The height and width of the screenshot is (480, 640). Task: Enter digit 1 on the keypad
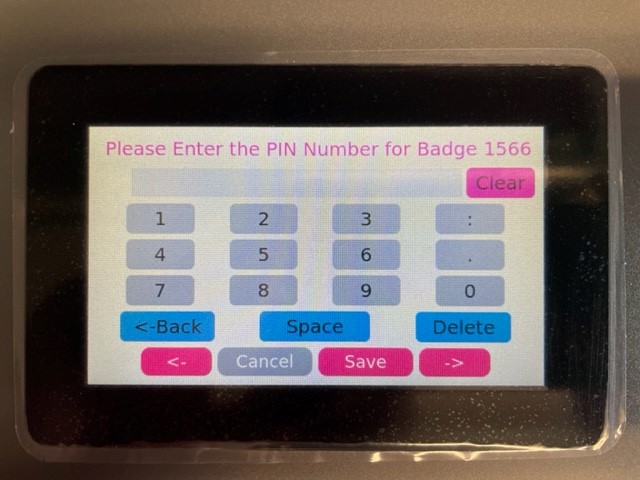coord(160,219)
